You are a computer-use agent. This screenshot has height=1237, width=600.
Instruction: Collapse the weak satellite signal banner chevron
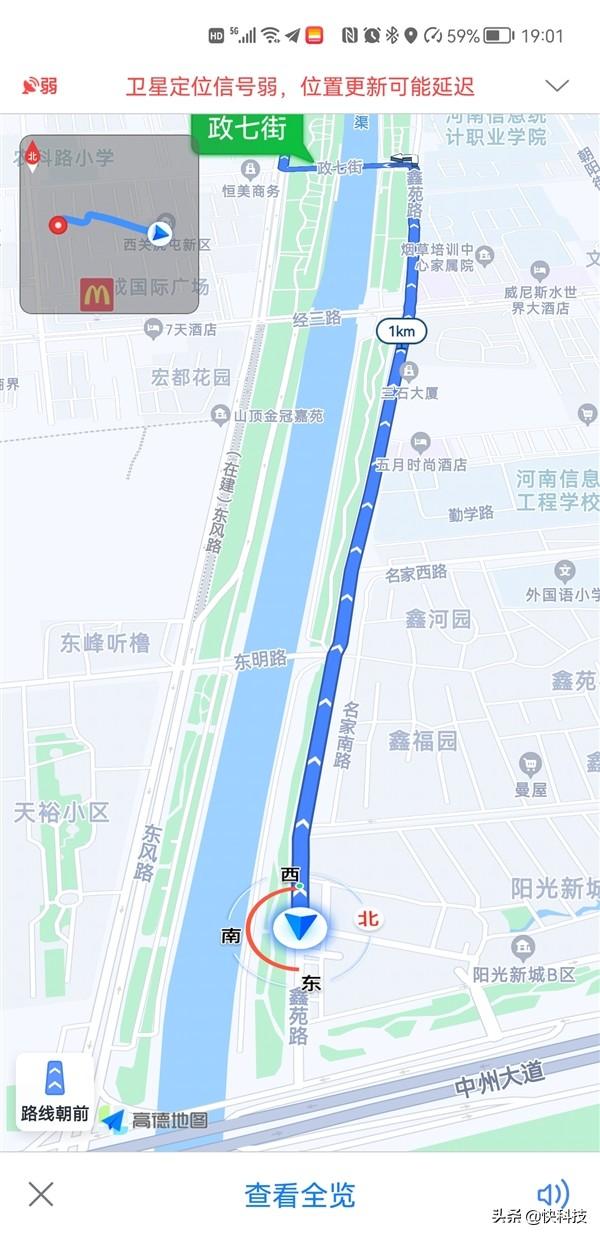557,85
